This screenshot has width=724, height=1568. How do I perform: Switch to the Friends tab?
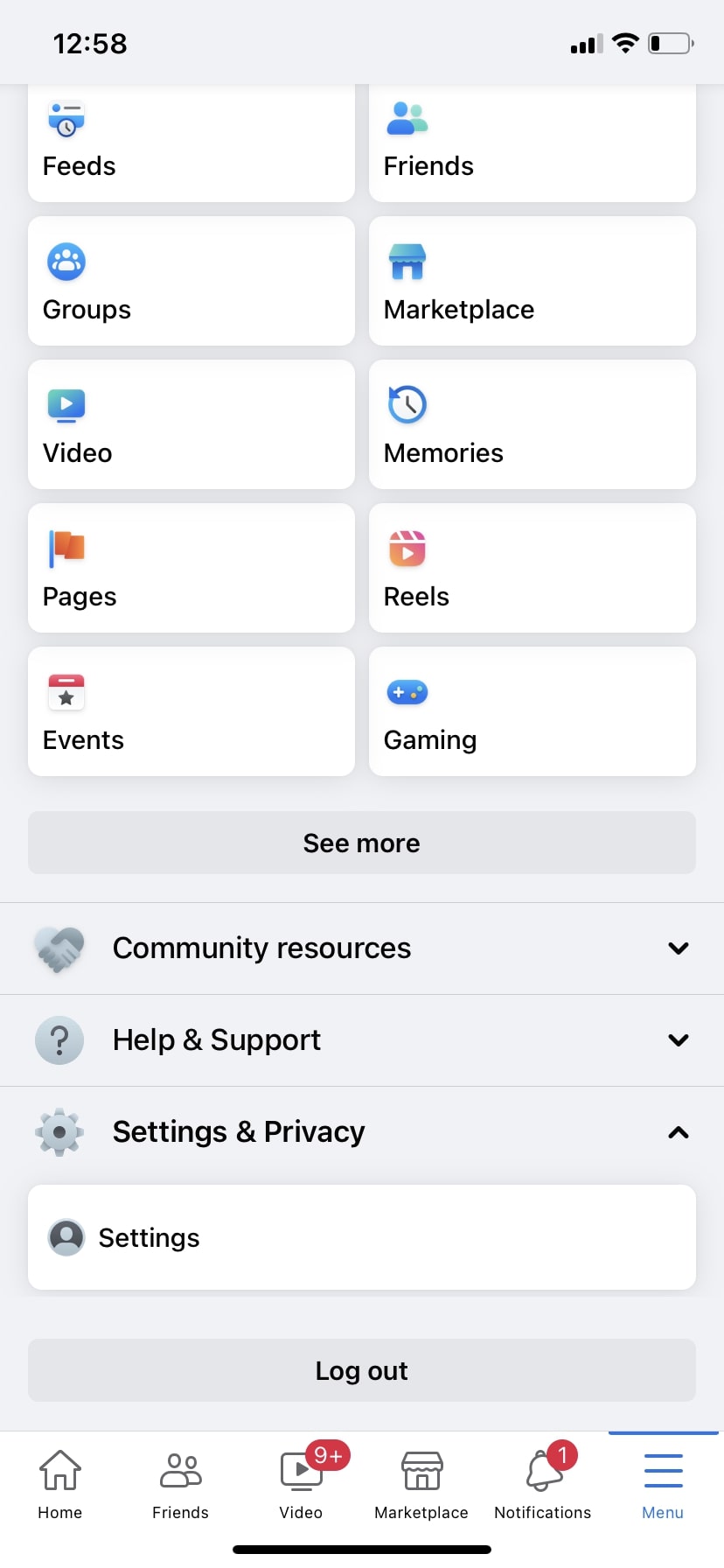pyautogui.click(x=180, y=1480)
